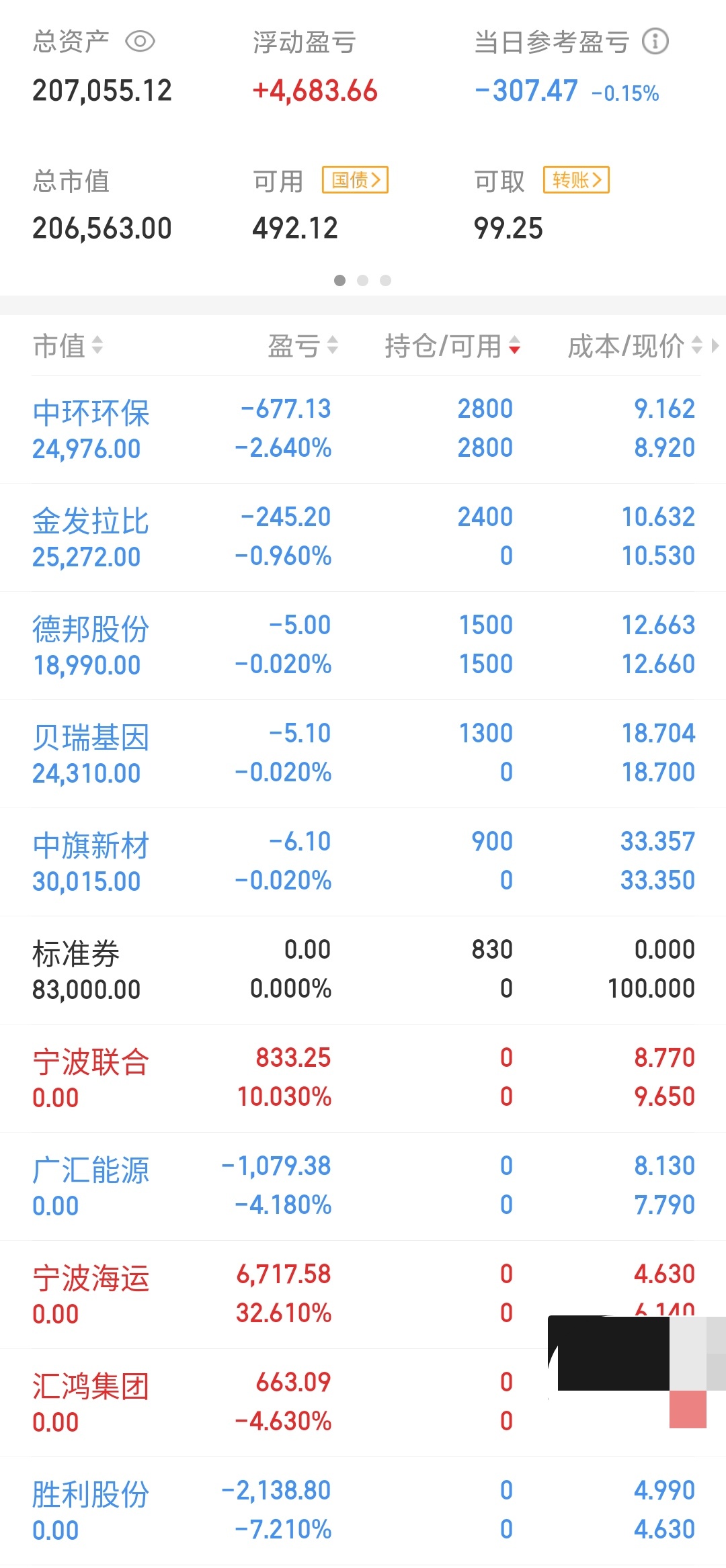Select the 标准券 row
Screen dimensions: 726x1568
[x=363, y=970]
